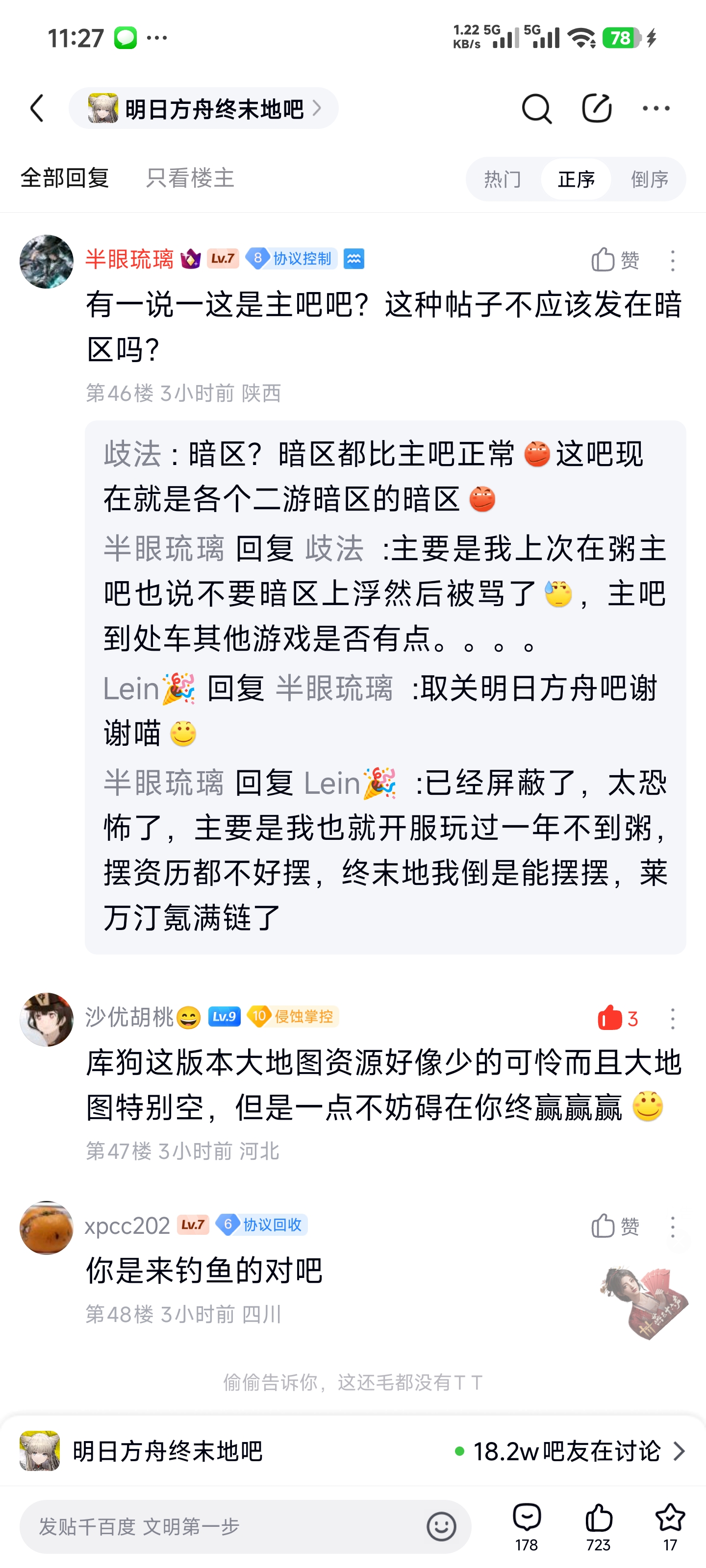Like xpcc202's comment
This screenshot has width=706, height=1568.
615,1226
